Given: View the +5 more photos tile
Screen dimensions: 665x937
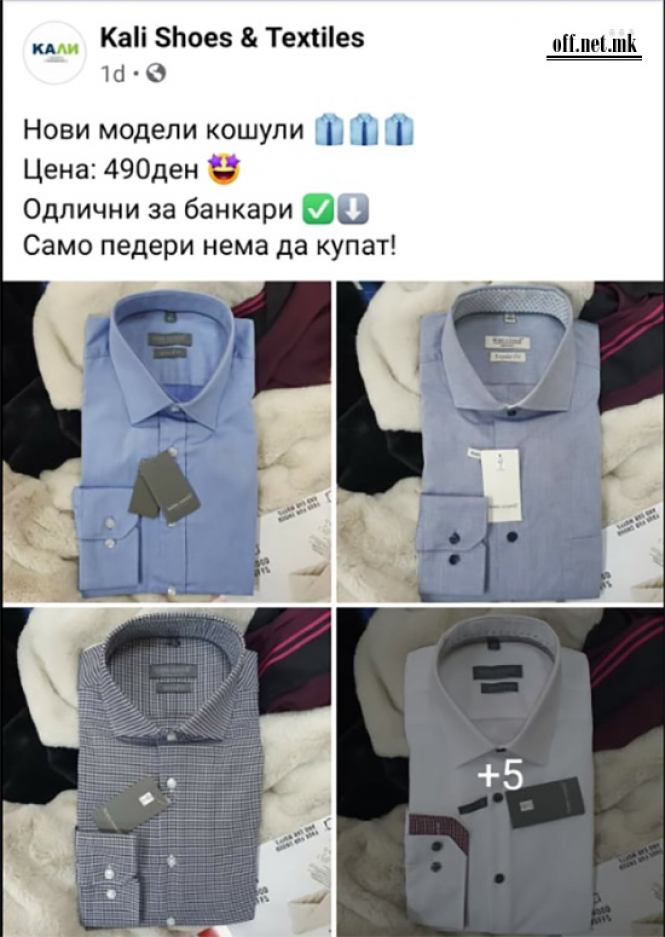Looking at the screenshot, I should (x=500, y=772).
